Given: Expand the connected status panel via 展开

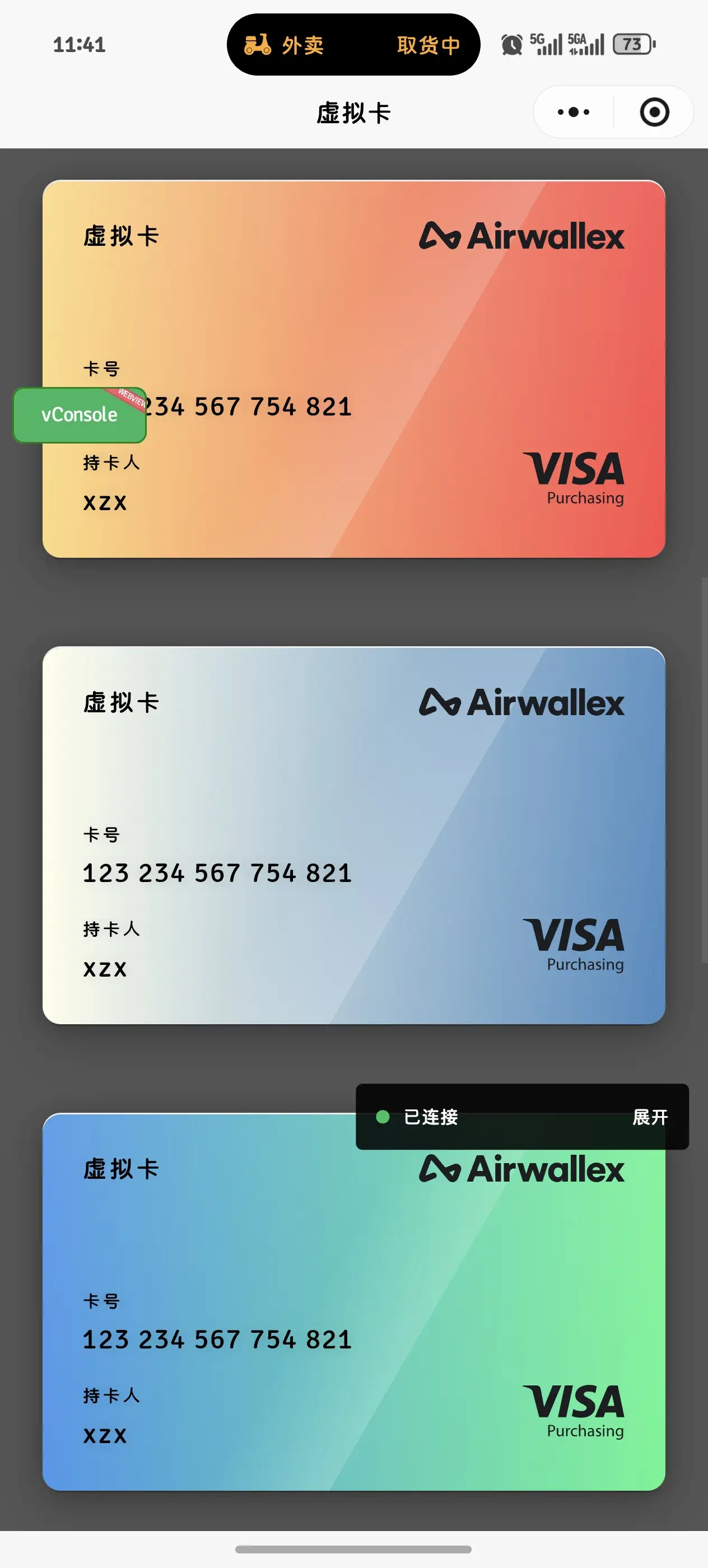Looking at the screenshot, I should pos(650,1117).
